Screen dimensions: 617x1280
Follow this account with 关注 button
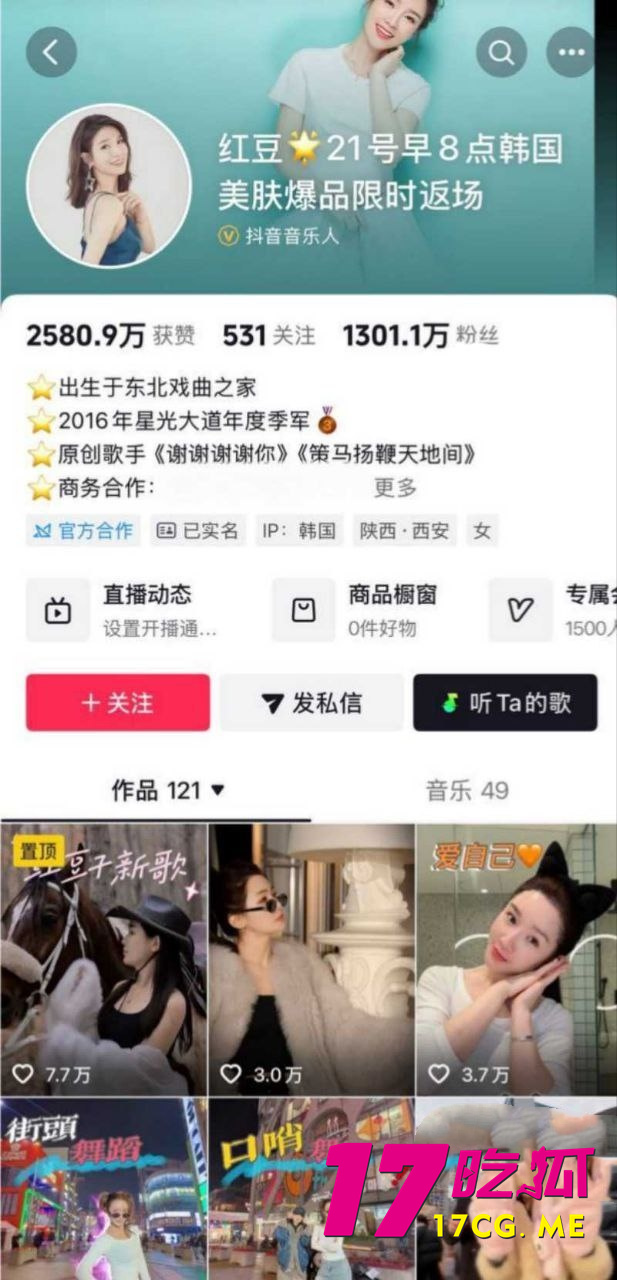pos(118,703)
